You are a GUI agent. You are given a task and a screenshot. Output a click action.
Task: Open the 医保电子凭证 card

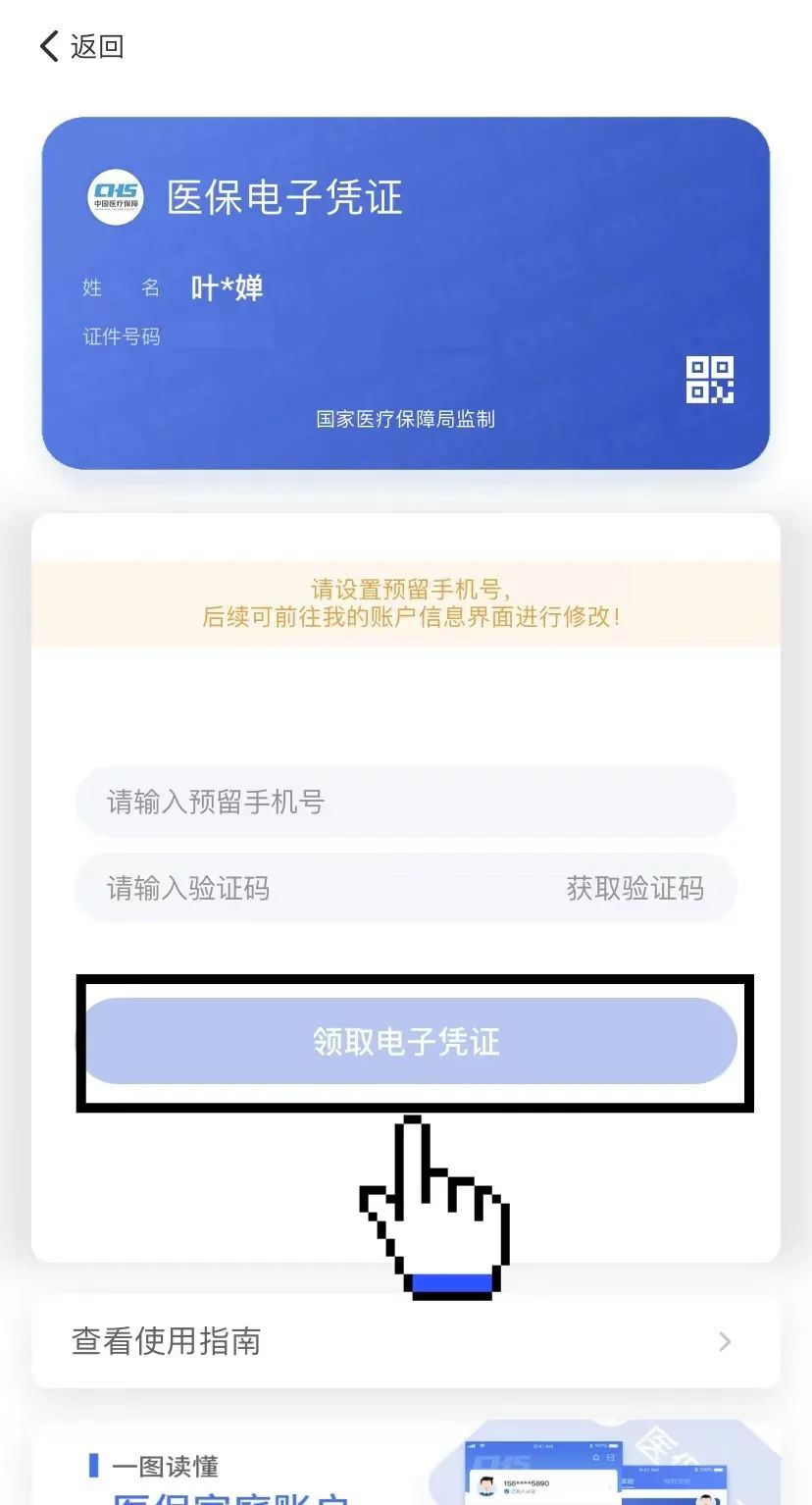(404, 292)
